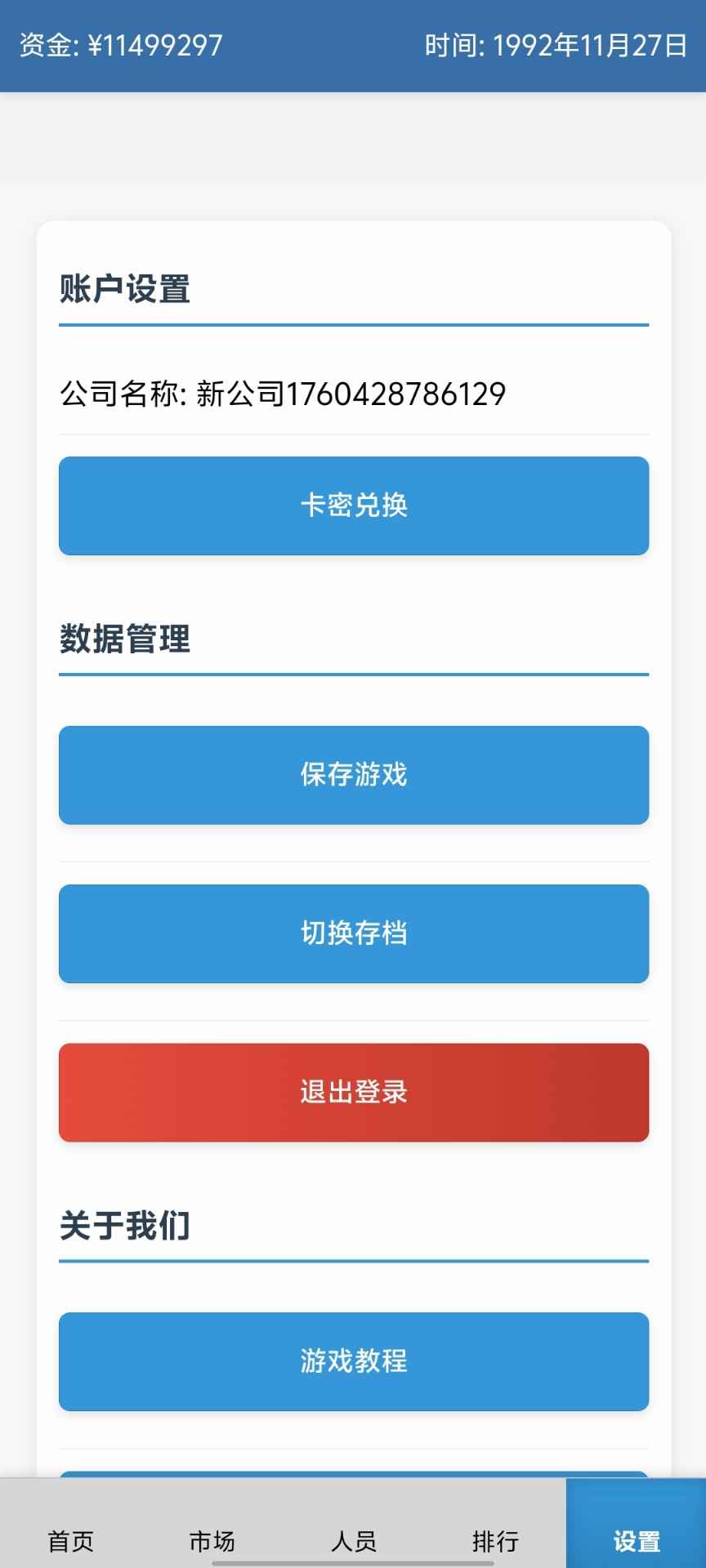Image resolution: width=706 pixels, height=1568 pixels.
Task: View the 排行 tab
Action: pyautogui.click(x=494, y=1540)
